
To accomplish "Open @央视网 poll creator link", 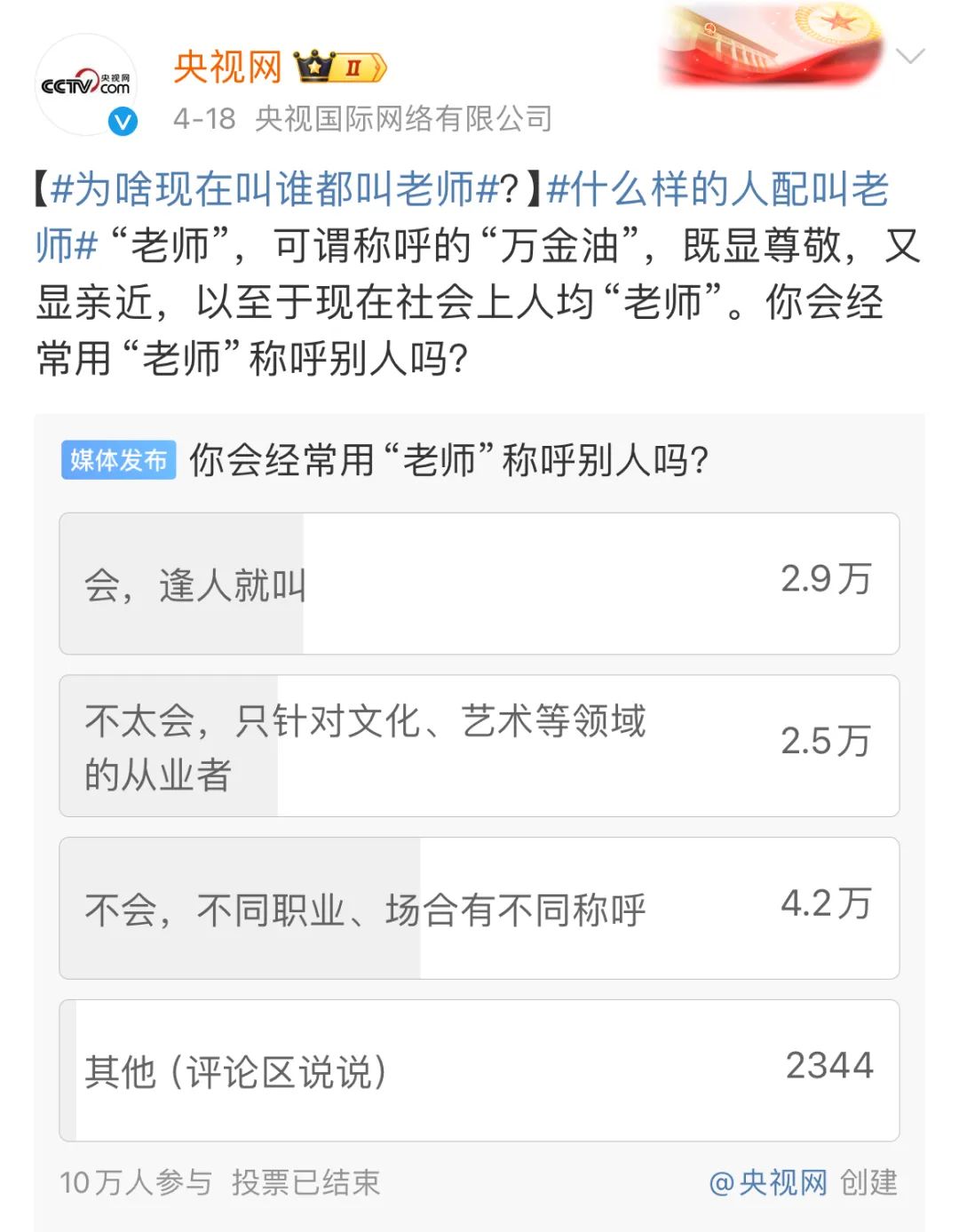I will click(768, 1182).
